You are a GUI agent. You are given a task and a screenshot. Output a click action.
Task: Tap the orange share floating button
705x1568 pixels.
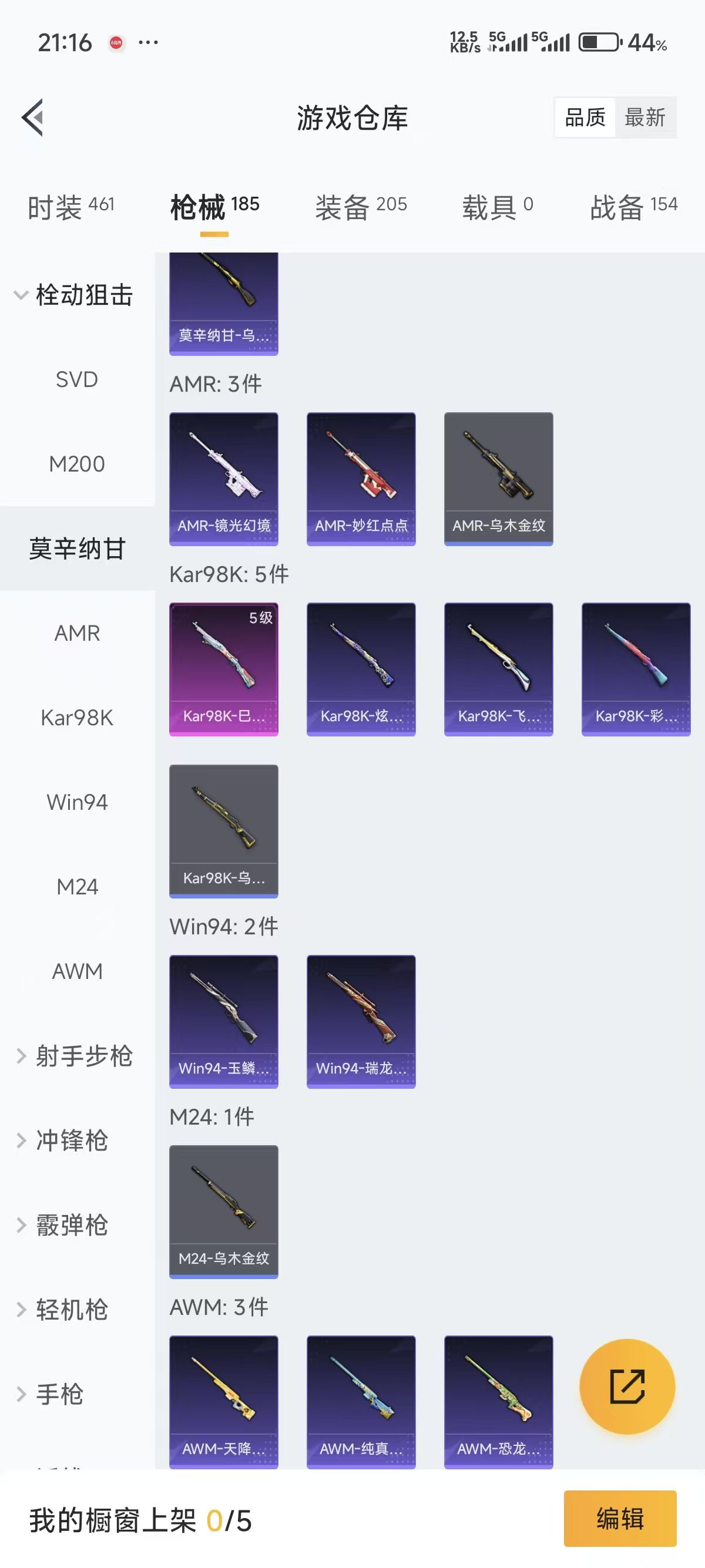point(627,1387)
